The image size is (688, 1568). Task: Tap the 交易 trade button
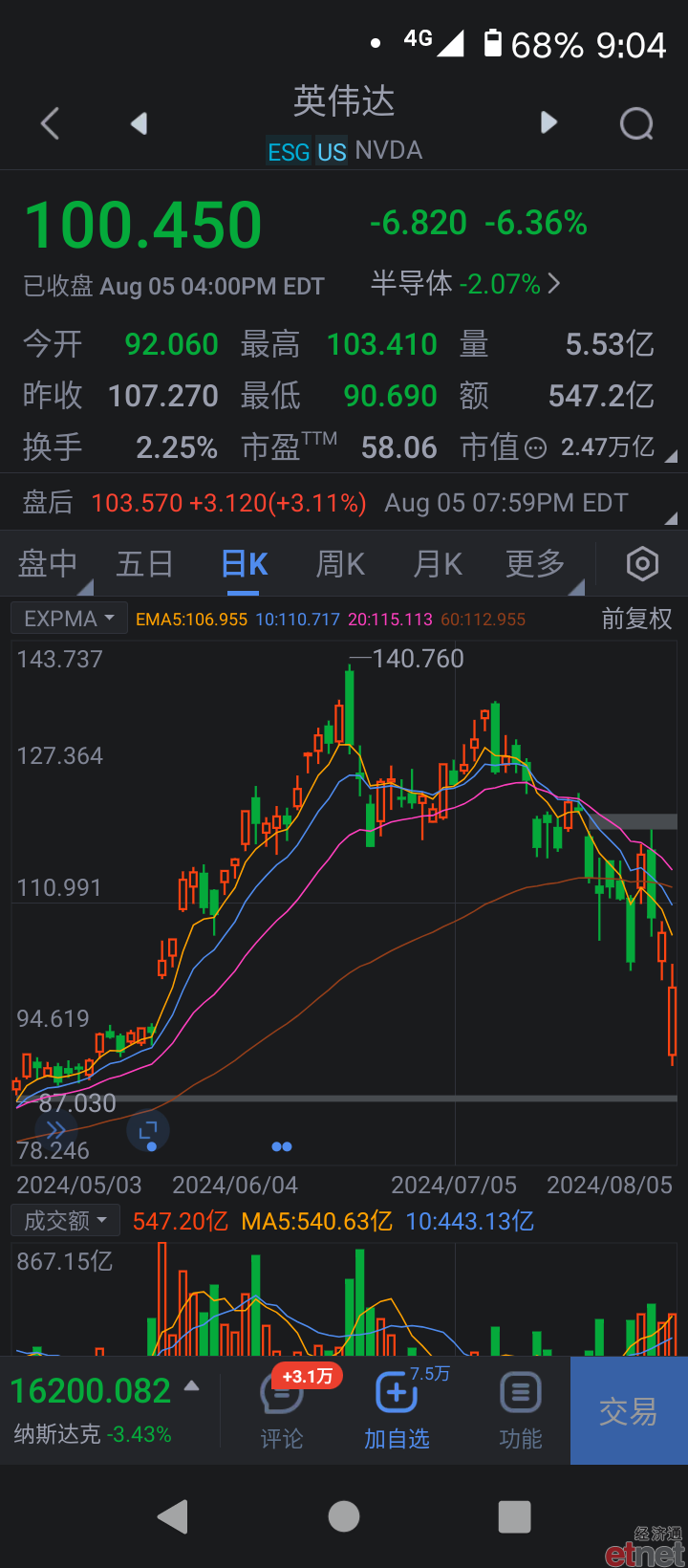(629, 1411)
